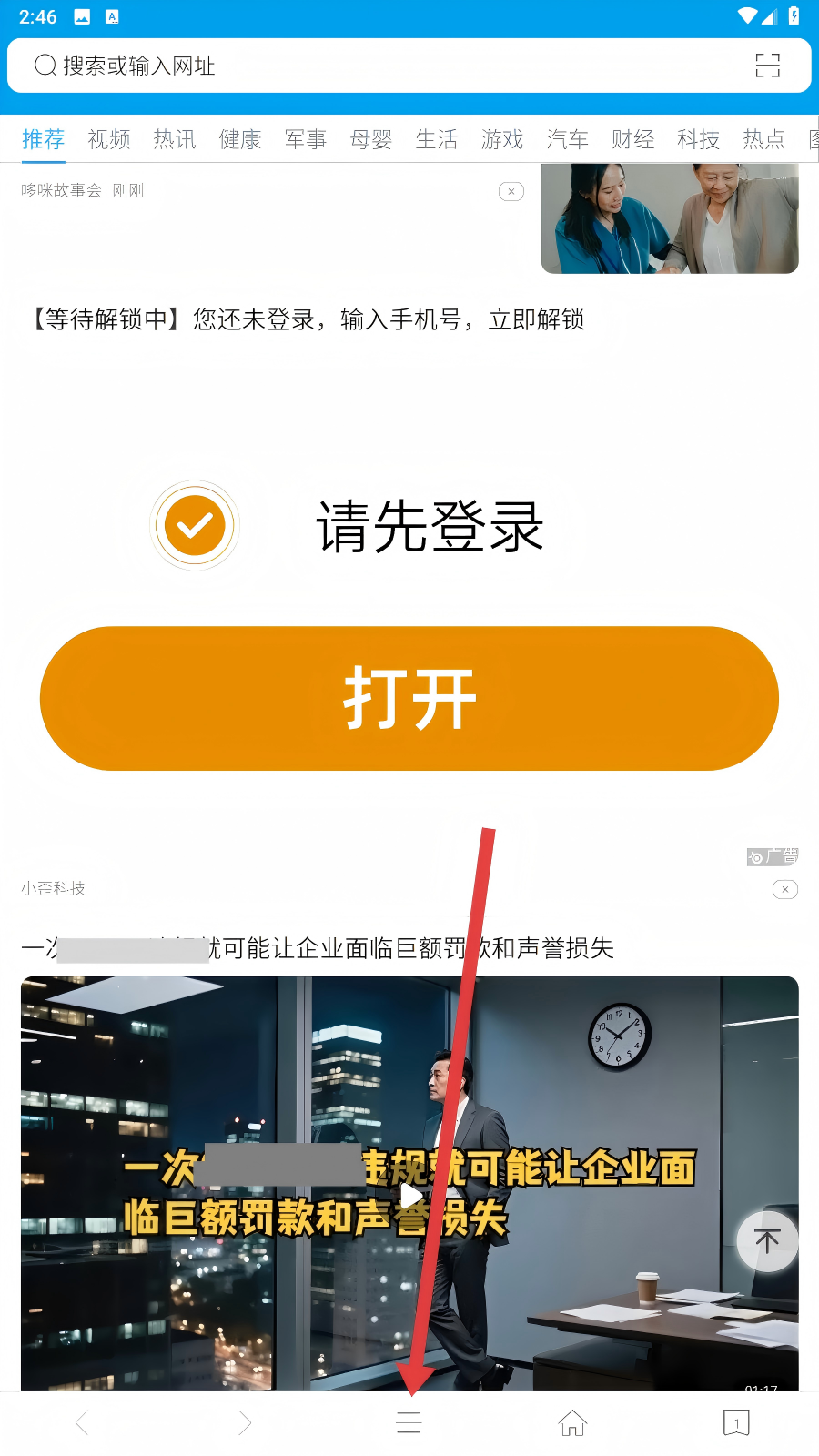Switch to the 视频 tab
The height and width of the screenshot is (1456, 819).
[x=109, y=139]
